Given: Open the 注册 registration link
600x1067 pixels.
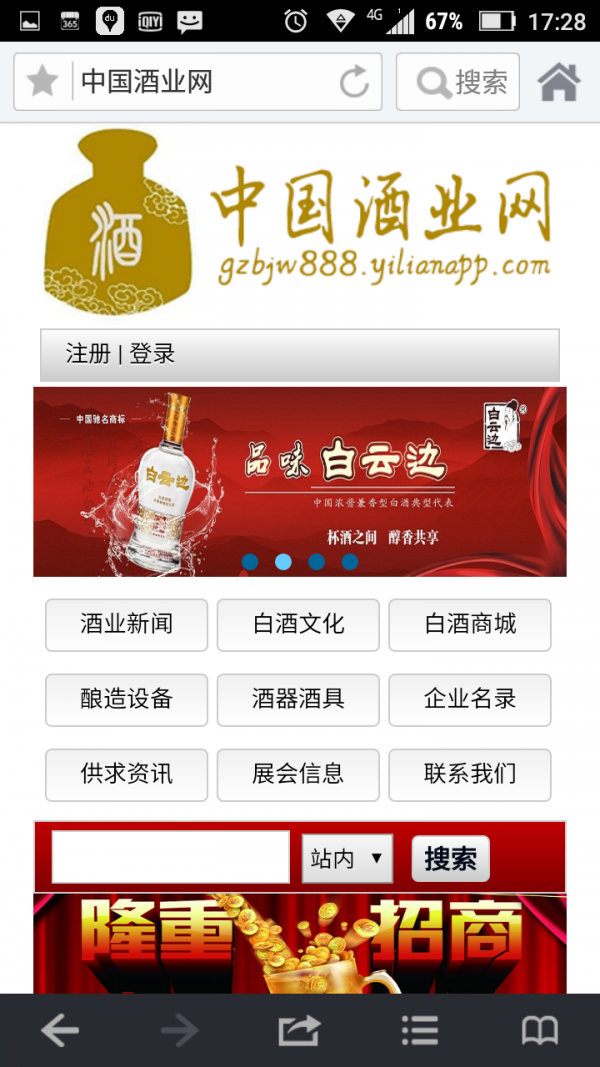Looking at the screenshot, I should (88, 354).
